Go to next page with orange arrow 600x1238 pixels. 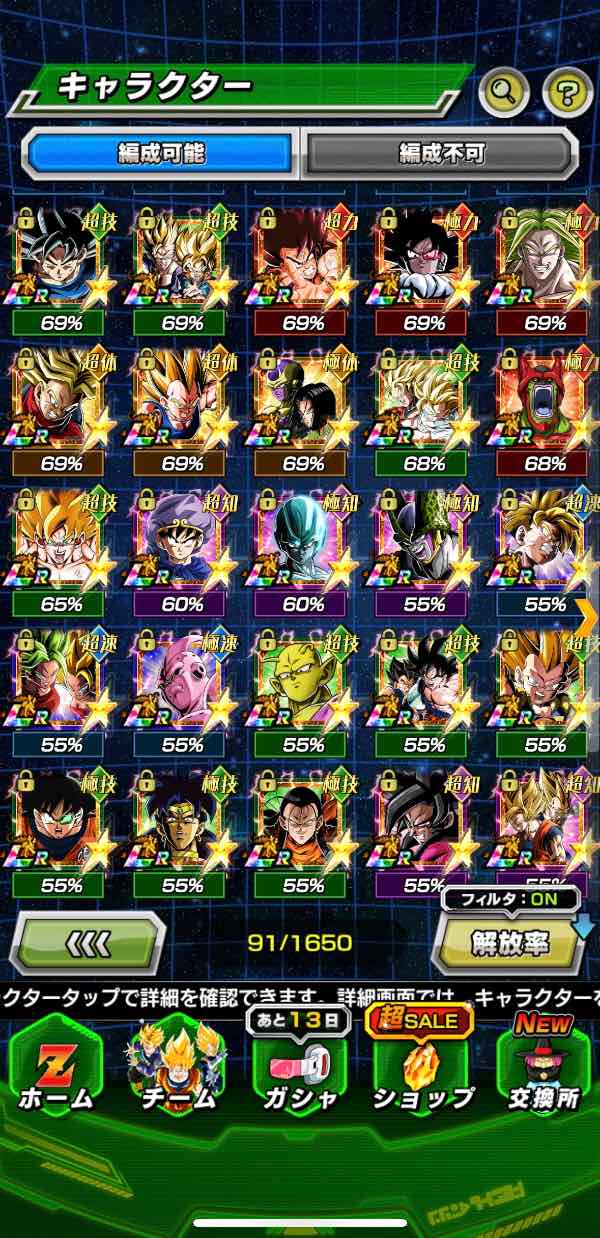point(588,612)
